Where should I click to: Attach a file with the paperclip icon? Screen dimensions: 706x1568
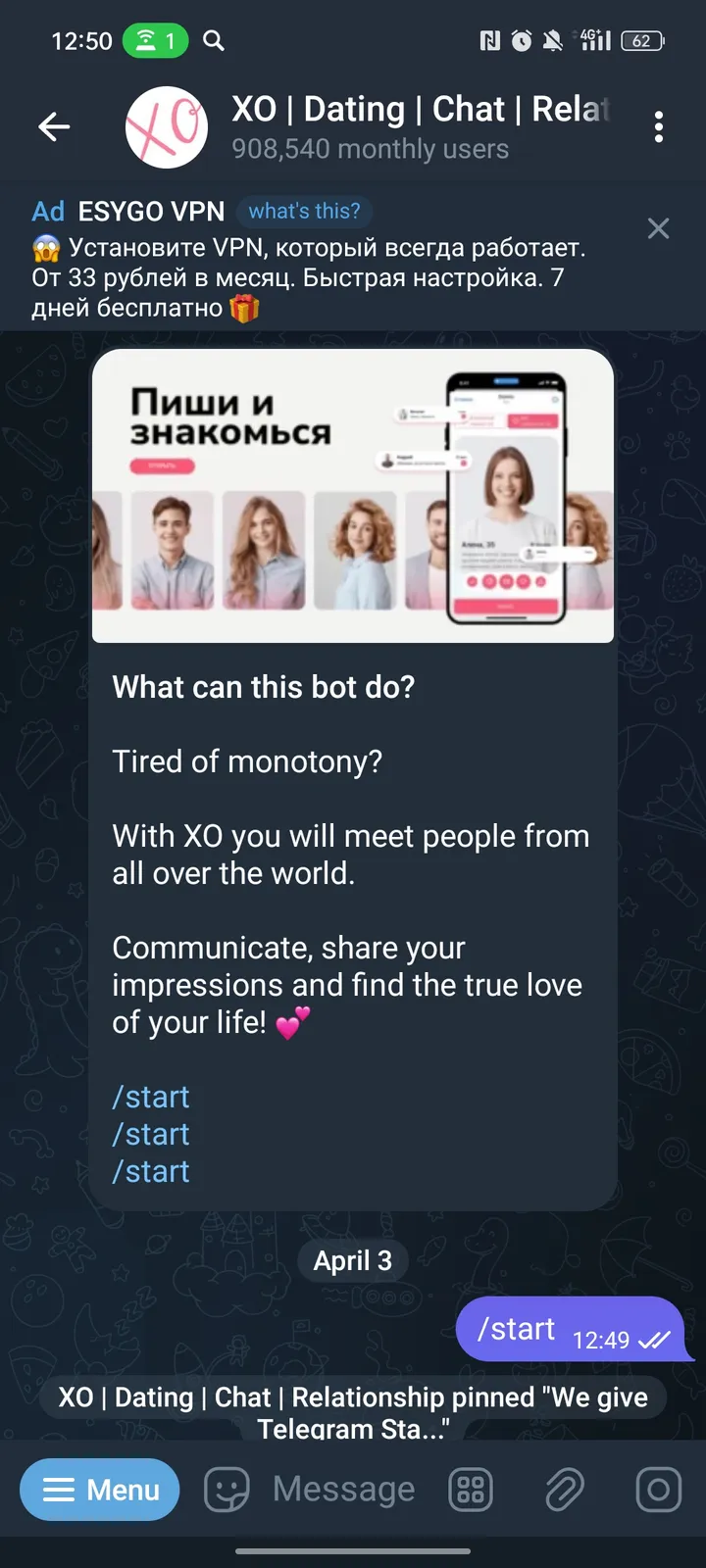[564, 1489]
